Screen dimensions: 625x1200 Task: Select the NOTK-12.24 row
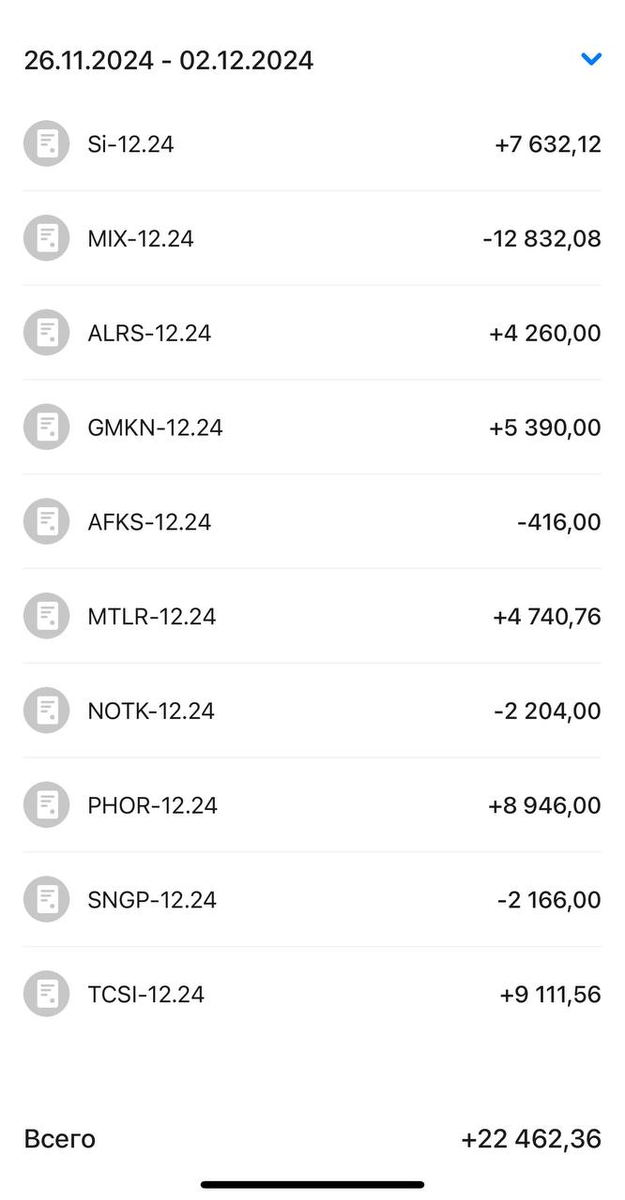(x=312, y=711)
